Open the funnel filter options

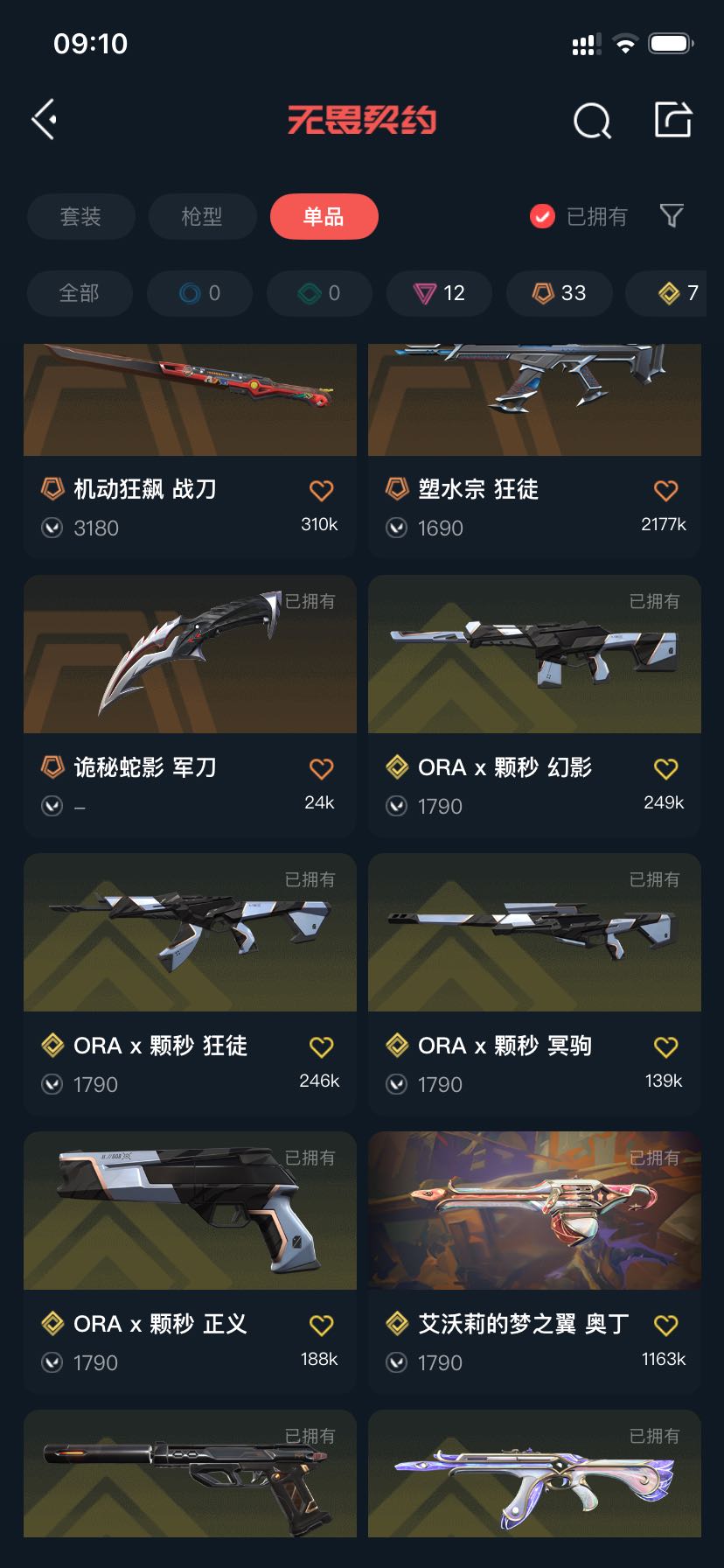click(672, 216)
